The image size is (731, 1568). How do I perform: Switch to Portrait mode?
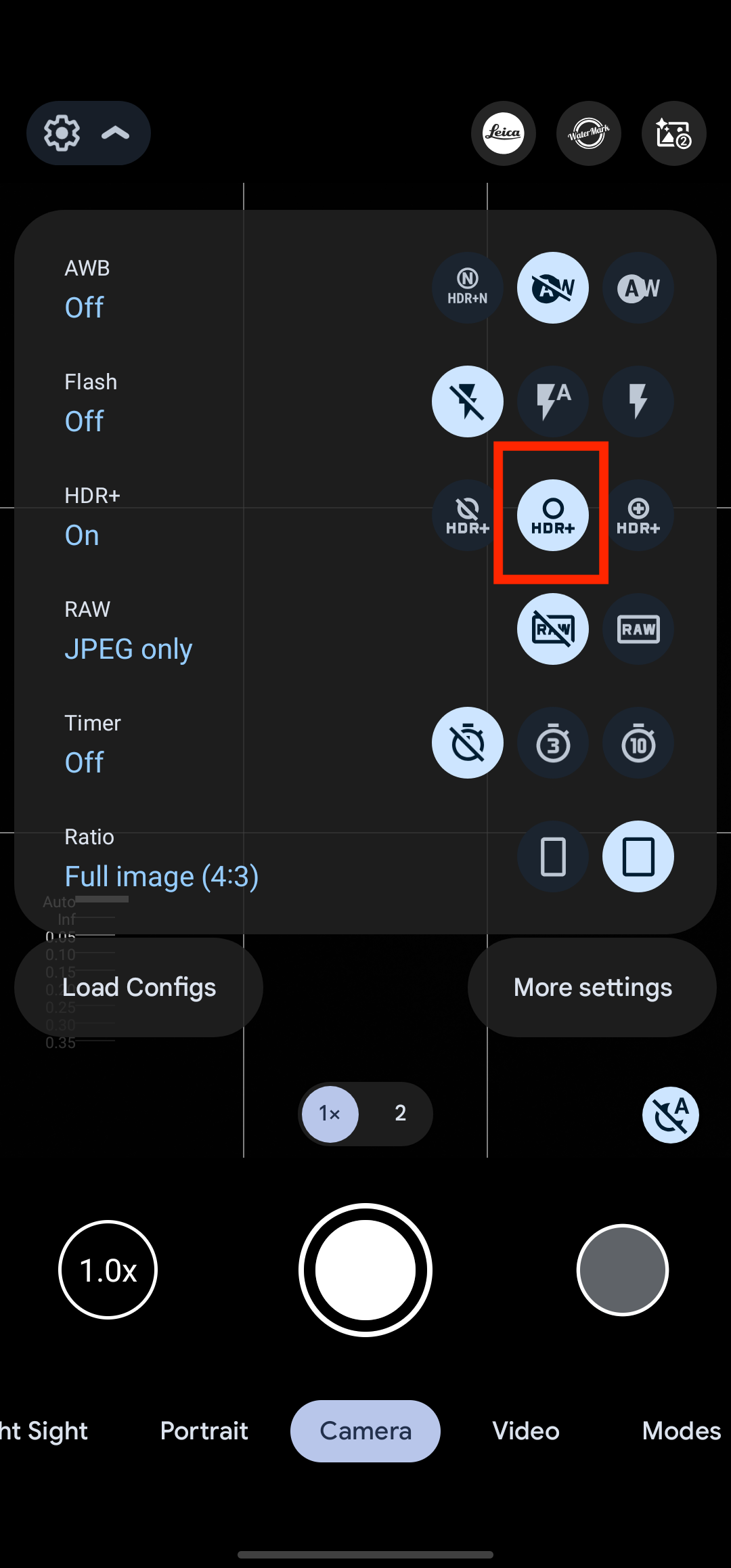tap(204, 1431)
